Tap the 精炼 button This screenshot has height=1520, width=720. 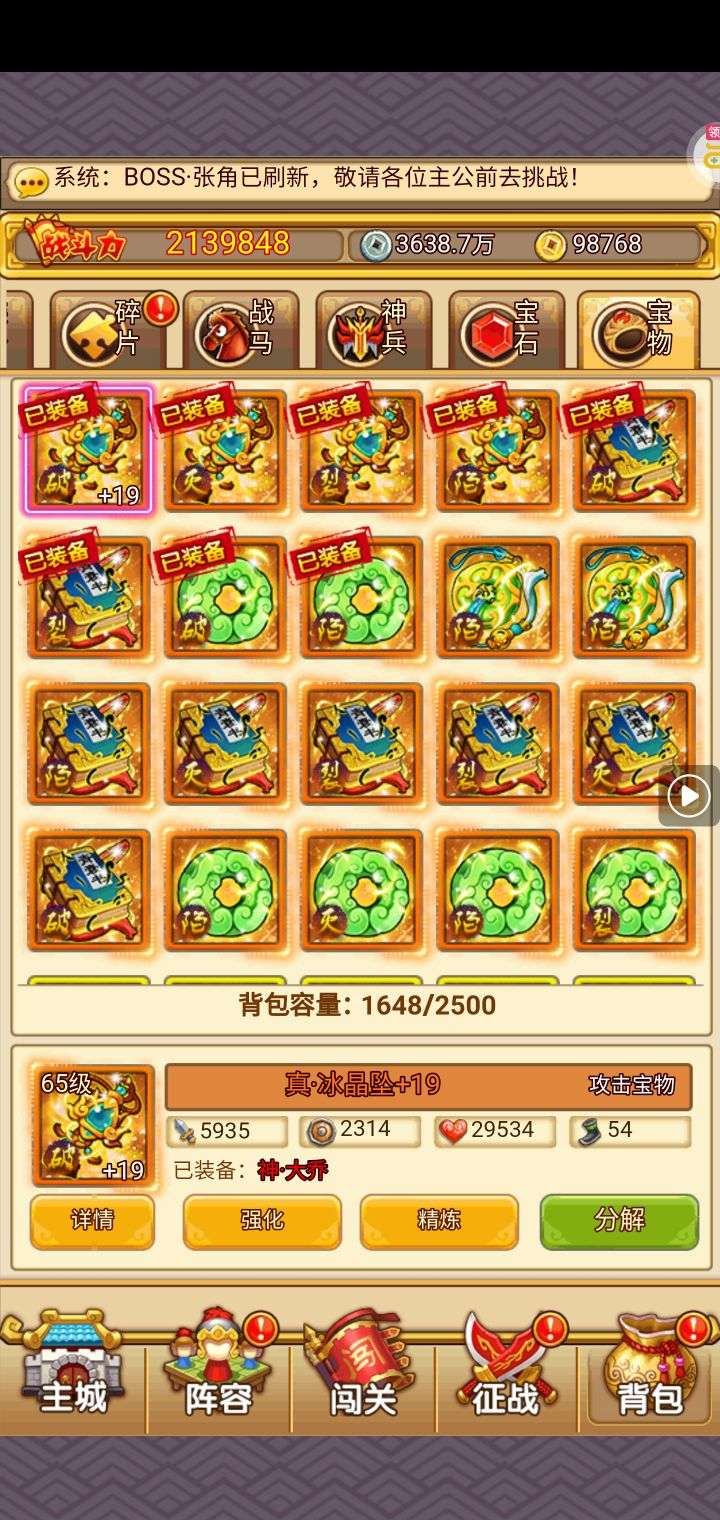[x=439, y=1221]
